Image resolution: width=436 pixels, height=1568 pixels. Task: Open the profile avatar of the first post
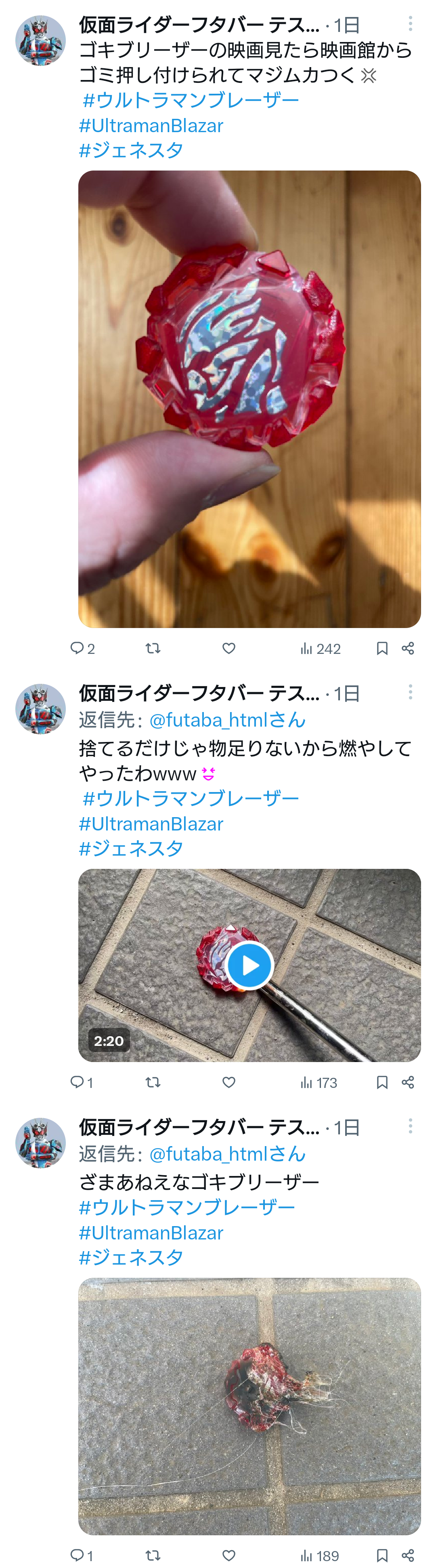click(x=40, y=40)
